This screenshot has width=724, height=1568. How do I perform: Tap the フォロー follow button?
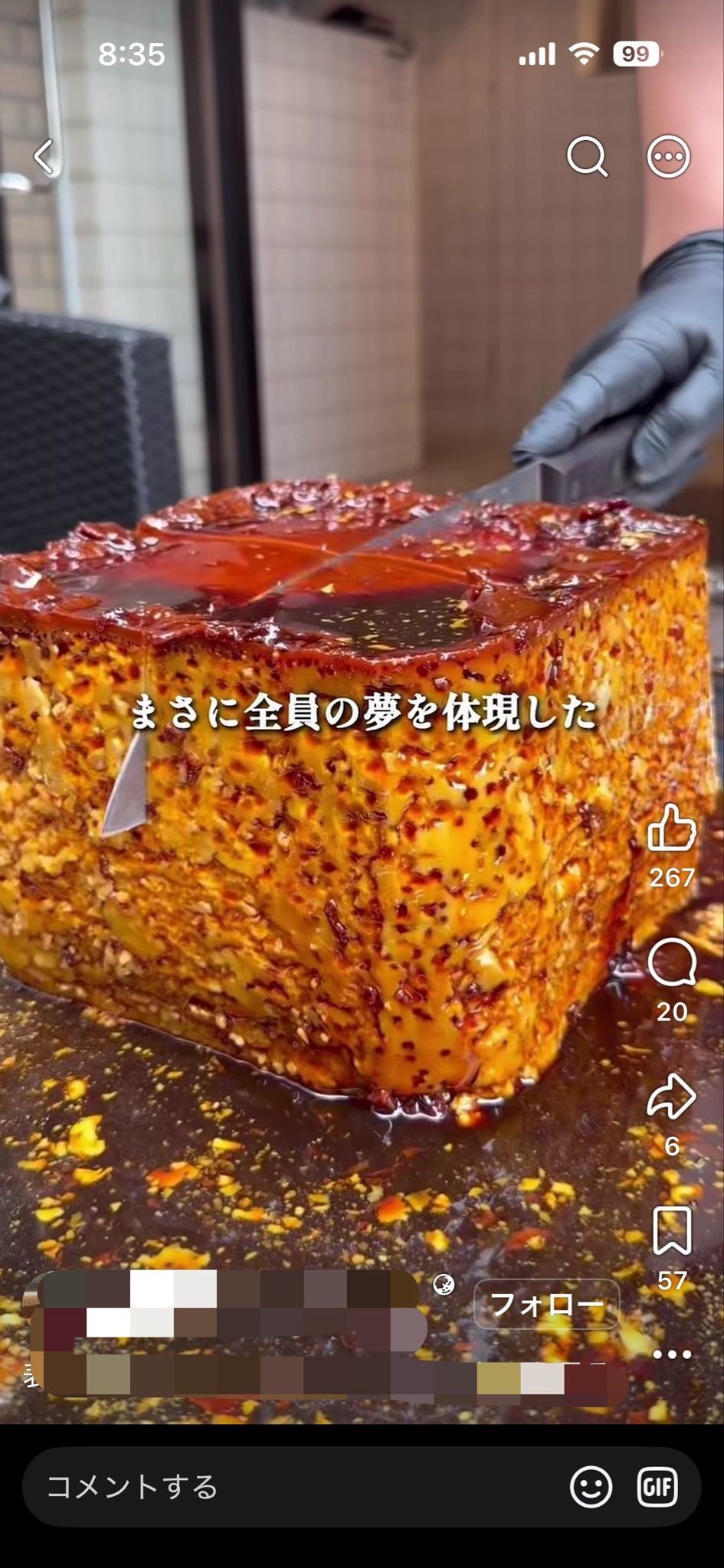click(x=546, y=1304)
